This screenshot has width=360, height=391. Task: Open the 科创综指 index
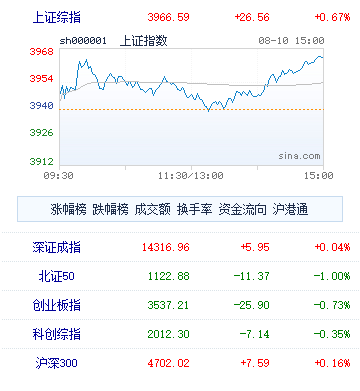[x=57, y=334]
